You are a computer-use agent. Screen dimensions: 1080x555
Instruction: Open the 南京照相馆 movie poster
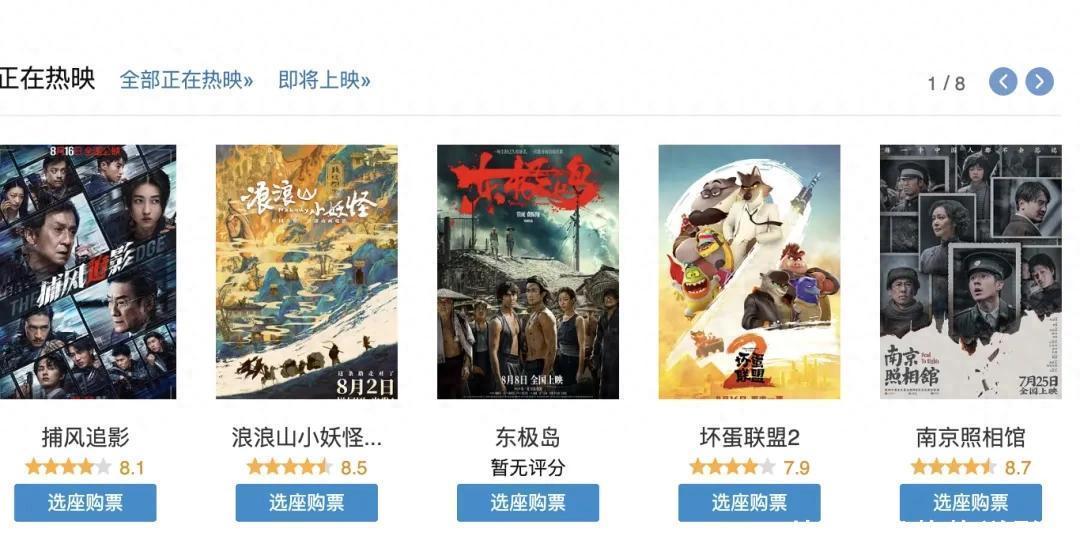pos(970,272)
